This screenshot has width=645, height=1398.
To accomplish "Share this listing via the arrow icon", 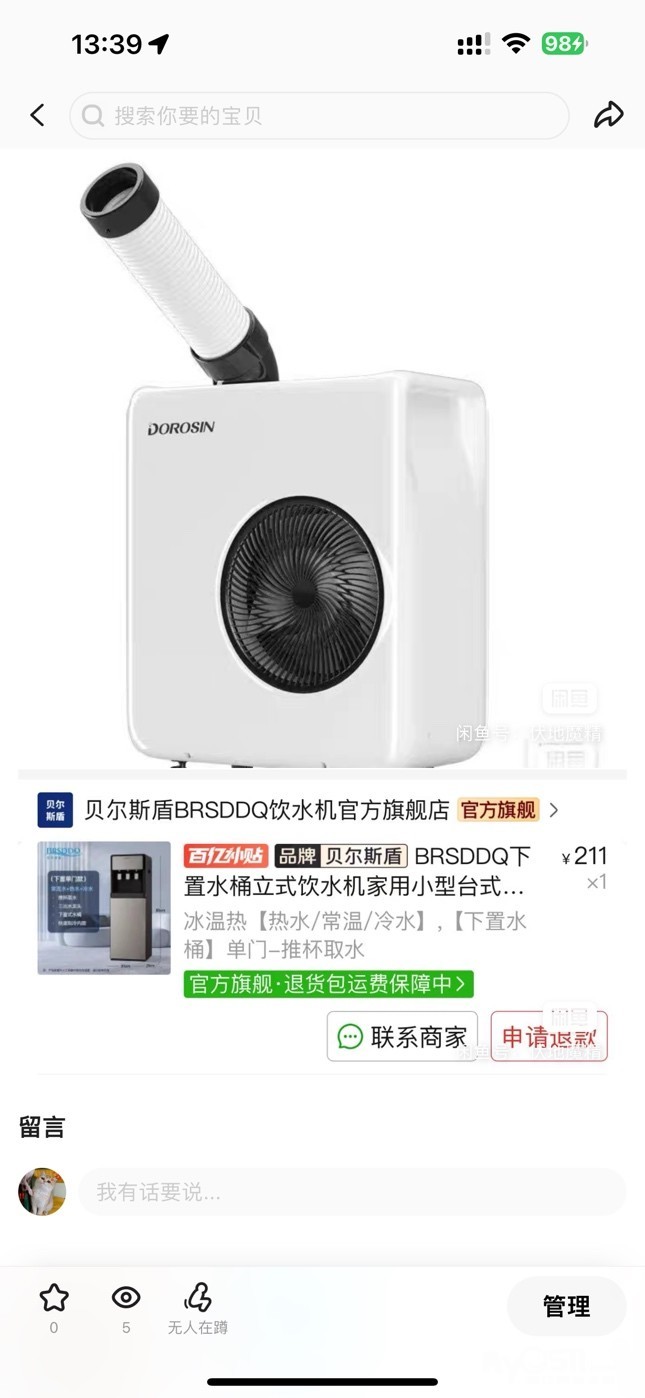I will [608, 115].
